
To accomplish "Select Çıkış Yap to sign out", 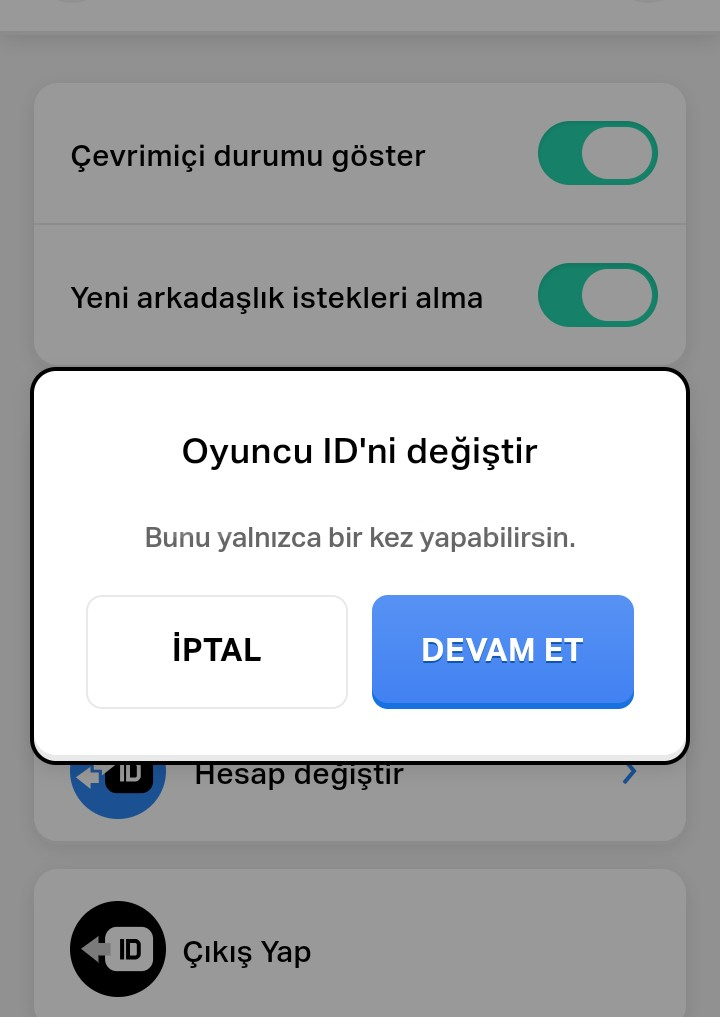I will coord(246,950).
